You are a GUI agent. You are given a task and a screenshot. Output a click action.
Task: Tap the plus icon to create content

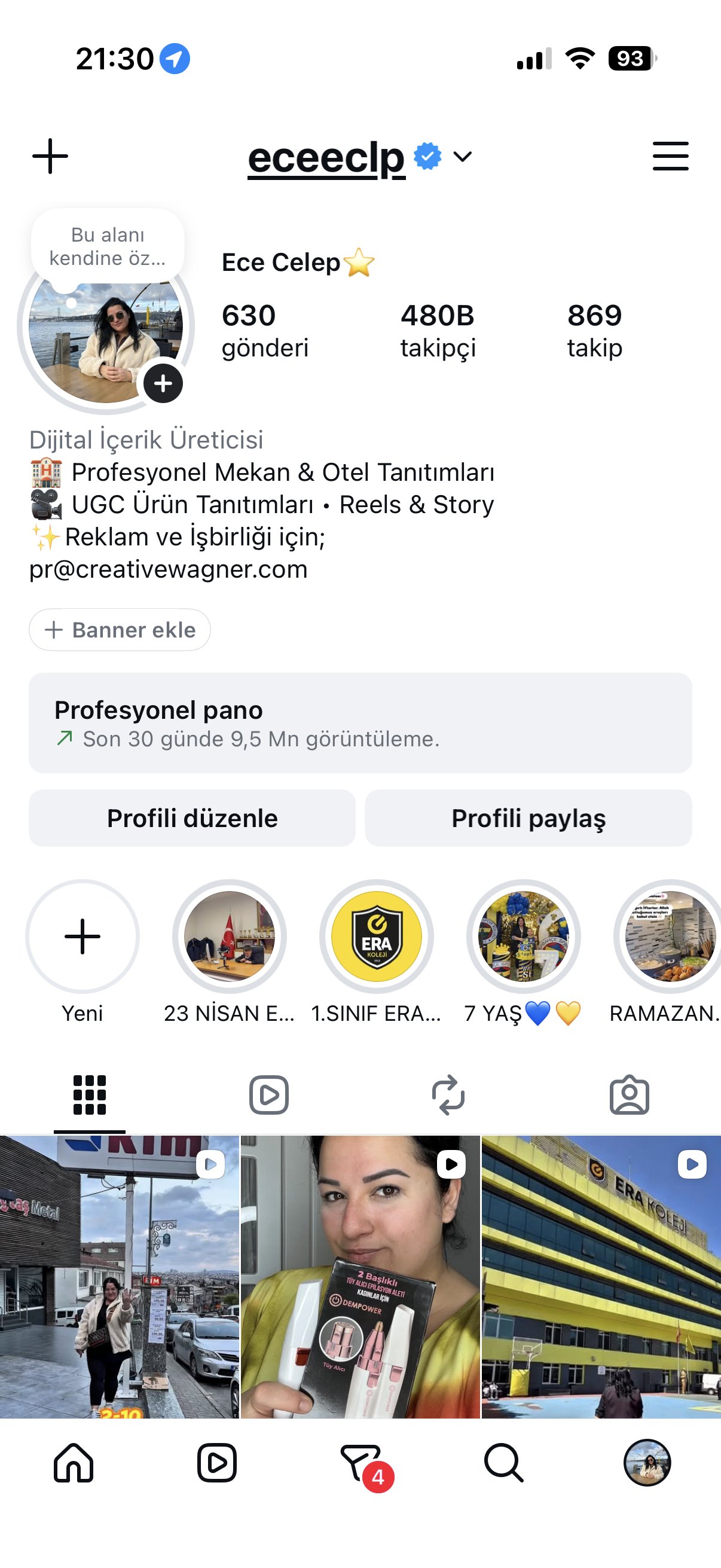click(x=50, y=157)
